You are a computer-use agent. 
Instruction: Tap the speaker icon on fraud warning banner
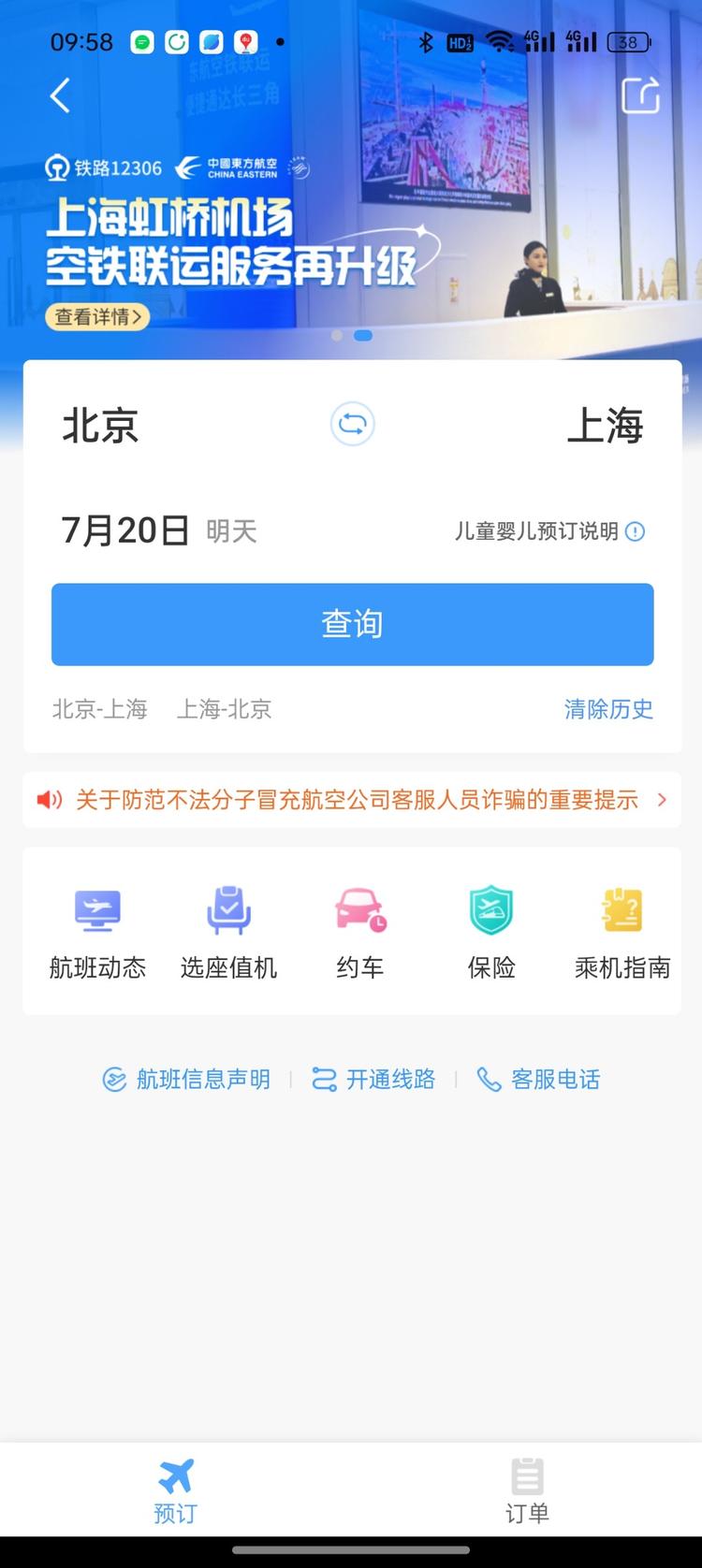tap(51, 800)
